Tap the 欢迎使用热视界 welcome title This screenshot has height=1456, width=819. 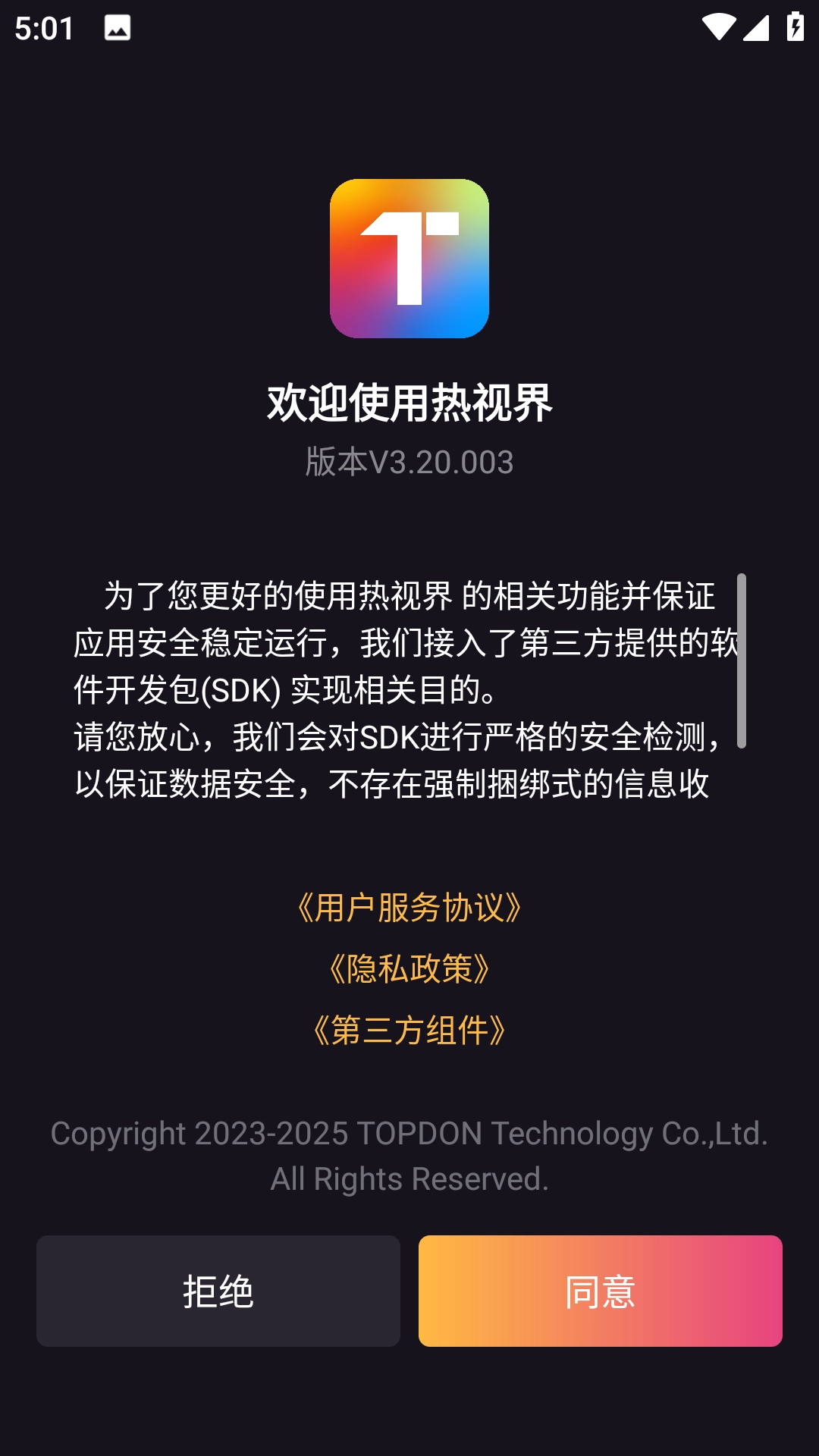tap(409, 403)
